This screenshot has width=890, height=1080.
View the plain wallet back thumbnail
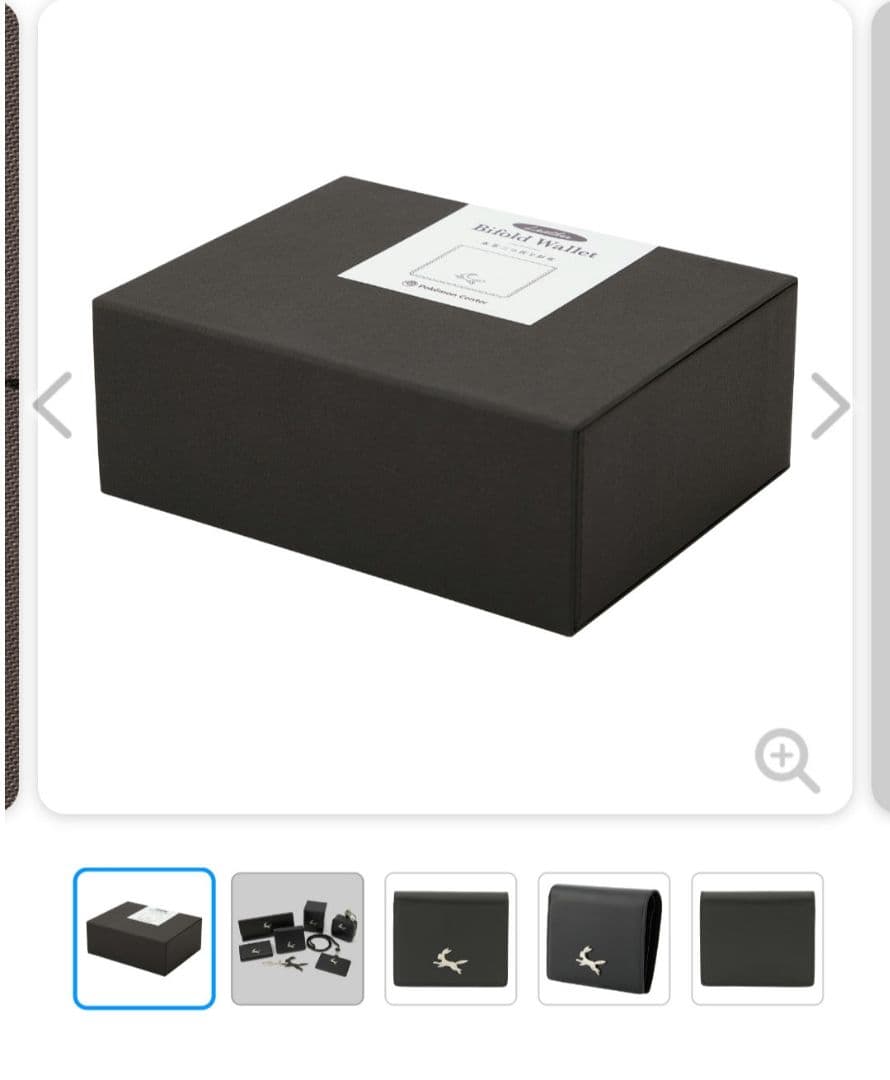pos(757,938)
